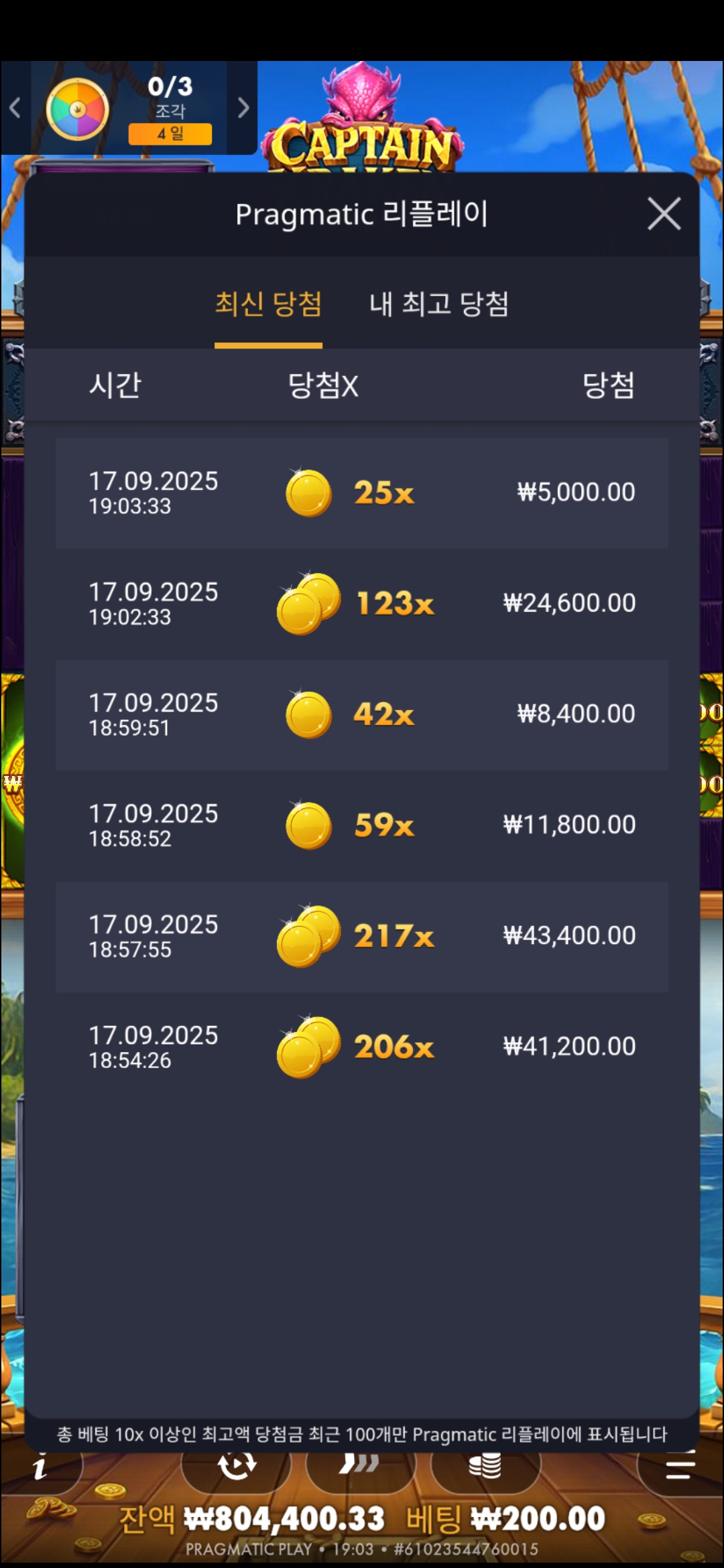Select the 최신 당첨 tab

tap(268, 304)
